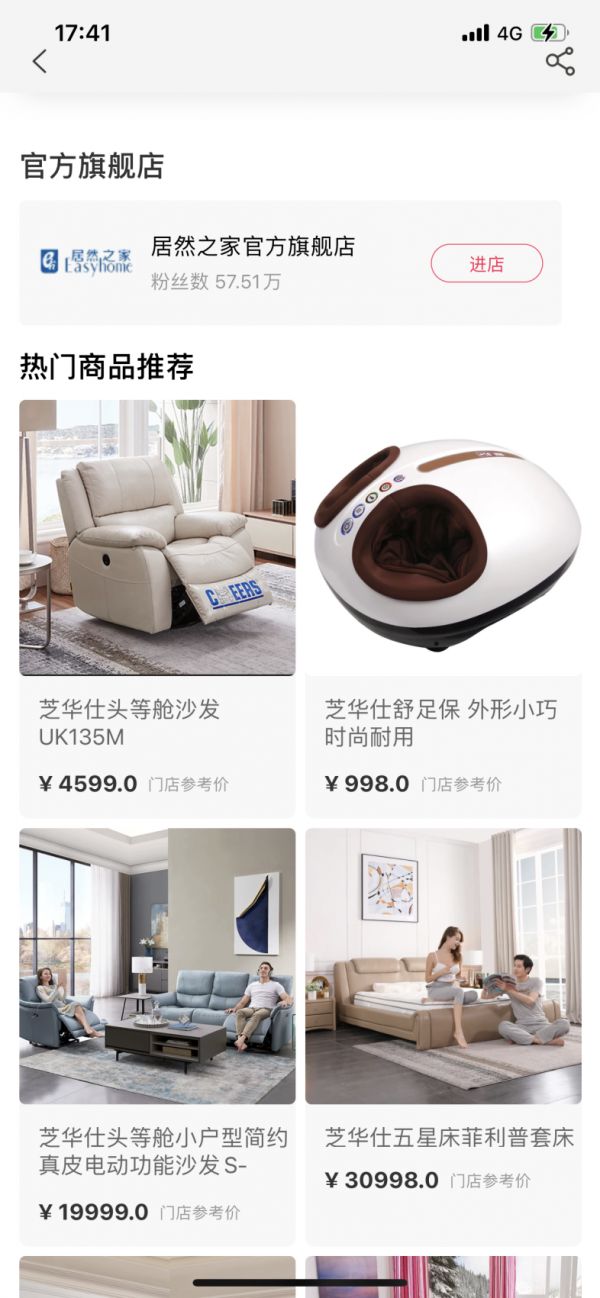This screenshot has height=1298, width=600.
Task: View the 芝华仕舒足保 foot massager product
Action: 443,607
